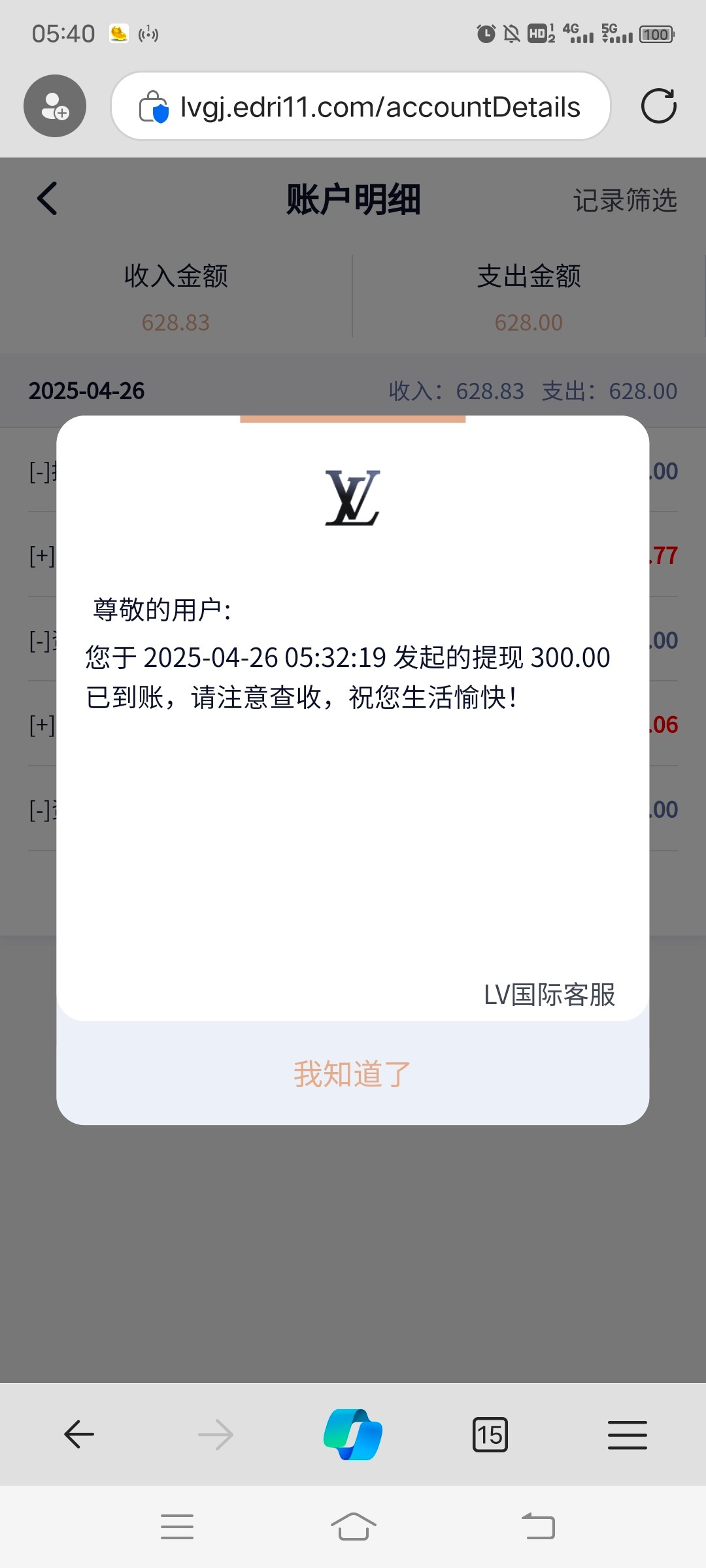
Task: Go to the system home screen
Action: (x=353, y=1527)
